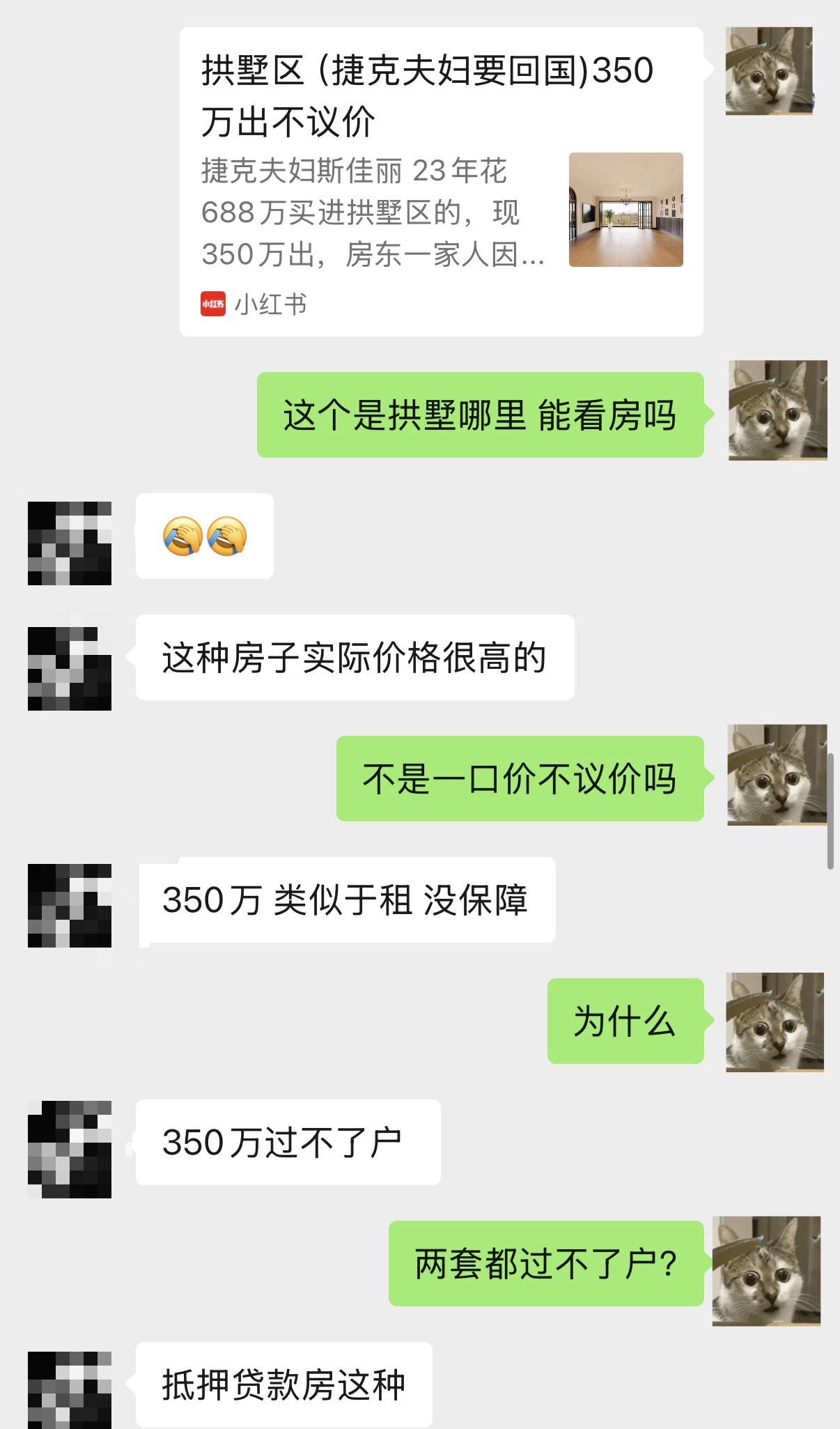View profile from the avatar beside "350万过不了户"

coord(70,1149)
